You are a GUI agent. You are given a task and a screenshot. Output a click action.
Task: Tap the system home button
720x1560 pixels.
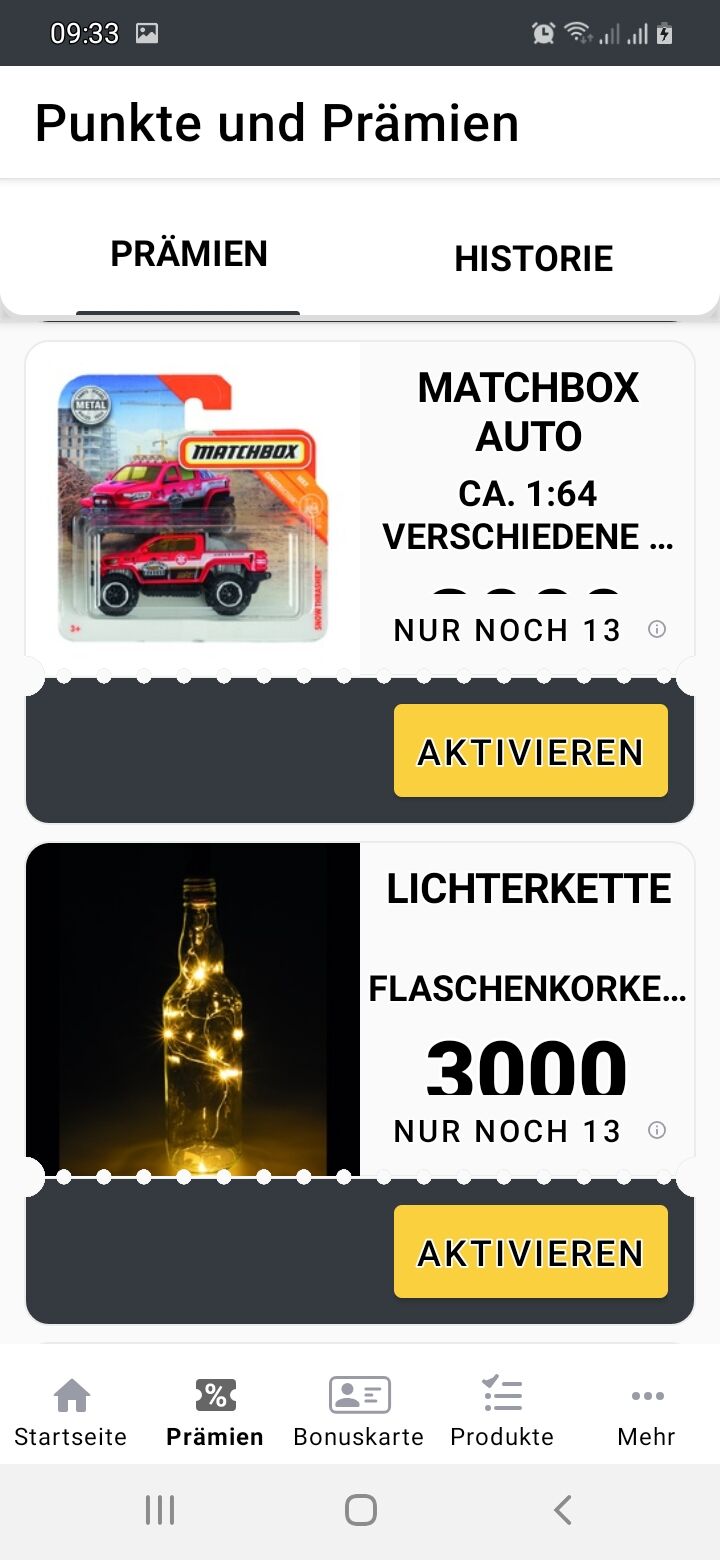[x=360, y=1510]
